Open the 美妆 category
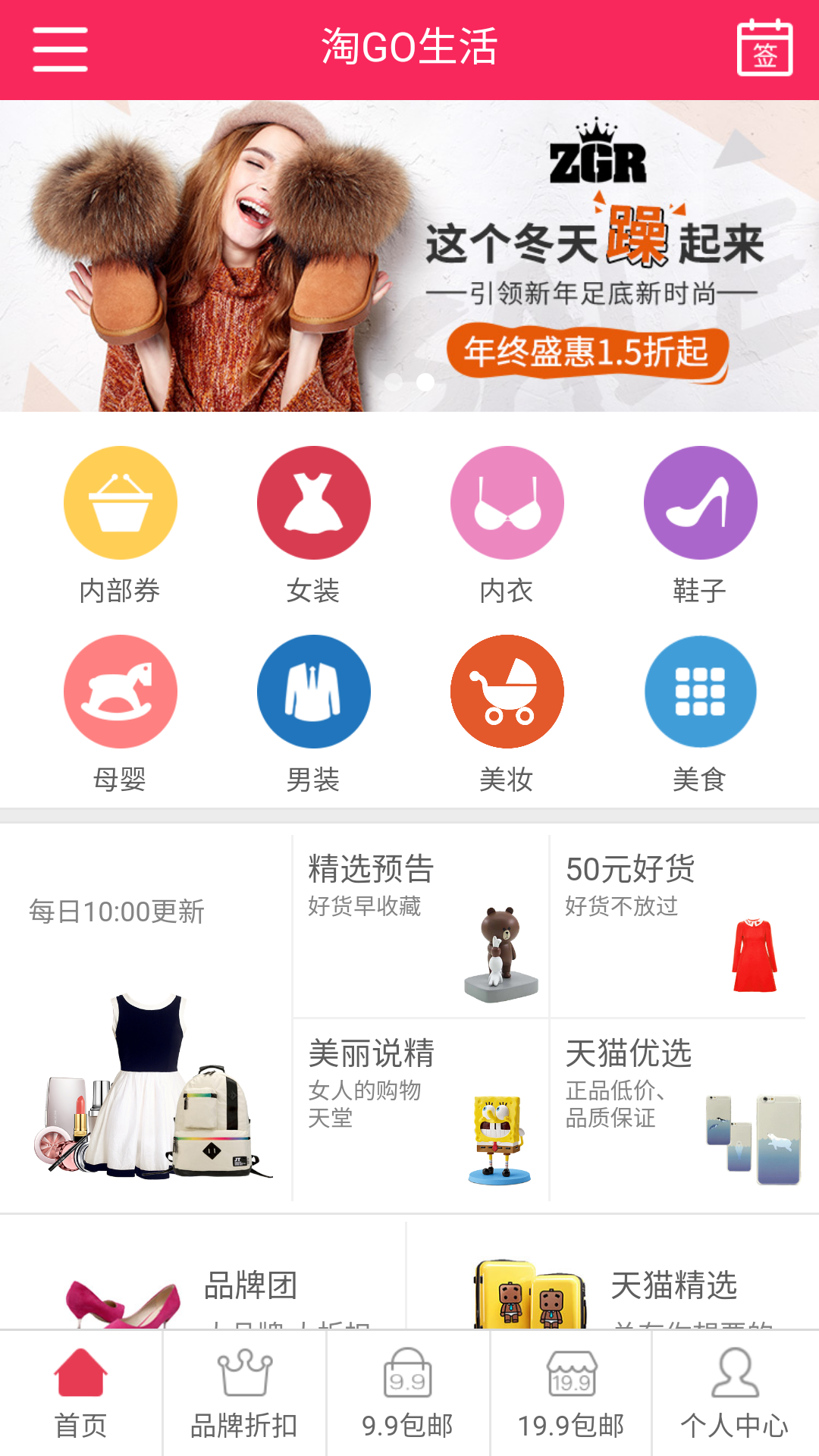This screenshot has height=1456, width=819. (x=507, y=713)
